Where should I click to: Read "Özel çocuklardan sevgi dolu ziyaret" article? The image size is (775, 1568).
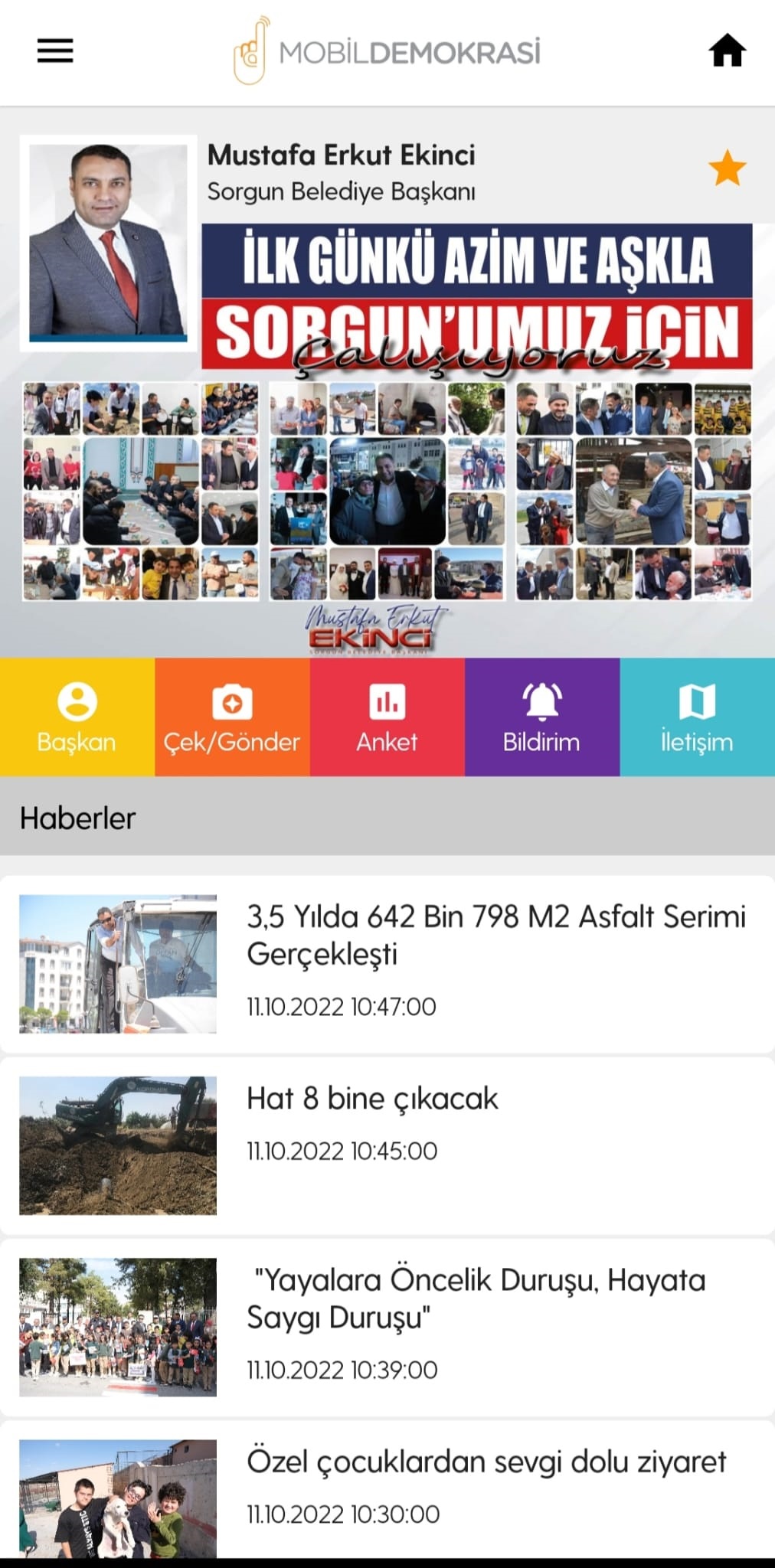tap(486, 1462)
